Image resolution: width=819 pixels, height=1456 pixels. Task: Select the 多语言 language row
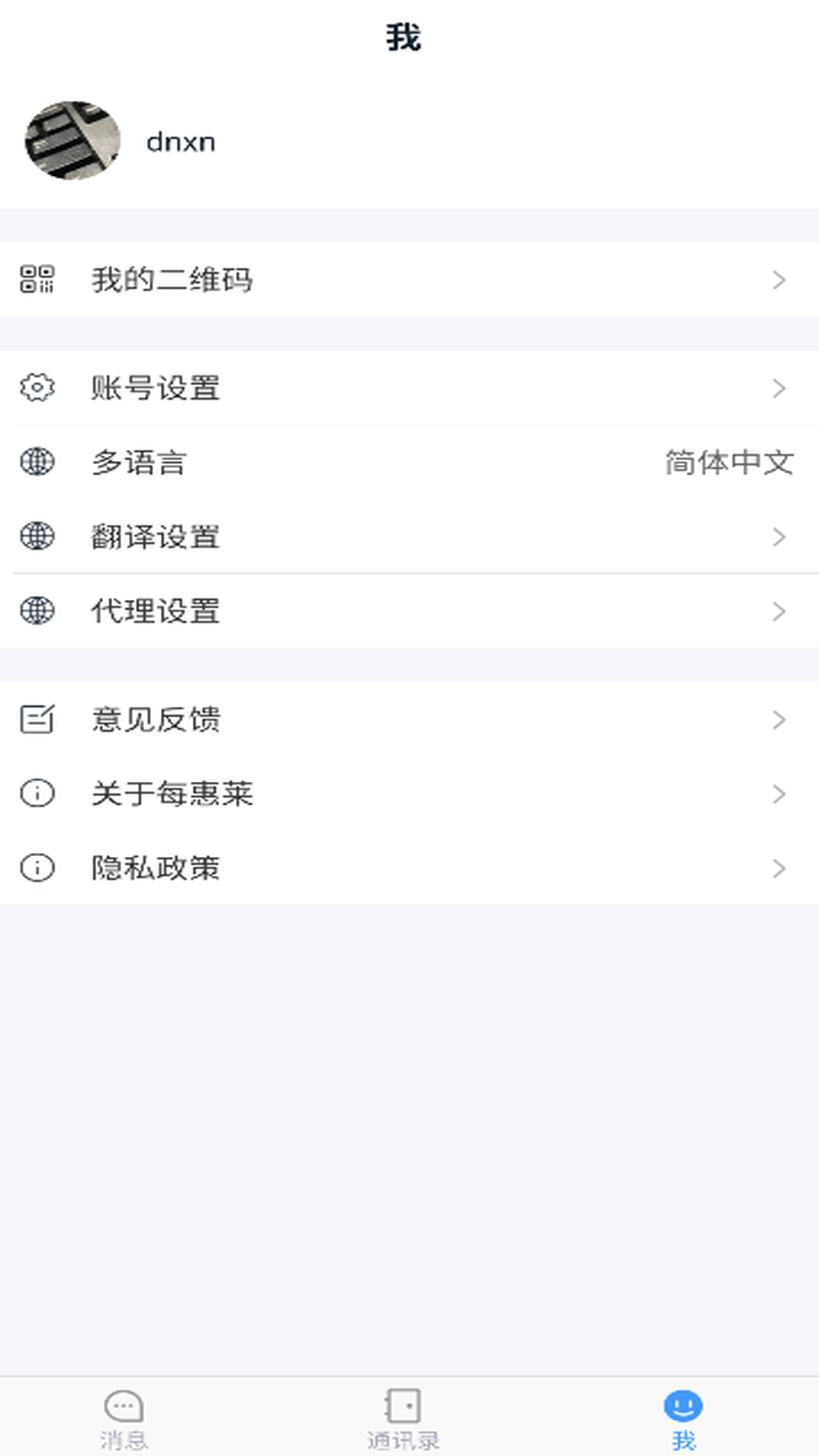click(x=409, y=462)
